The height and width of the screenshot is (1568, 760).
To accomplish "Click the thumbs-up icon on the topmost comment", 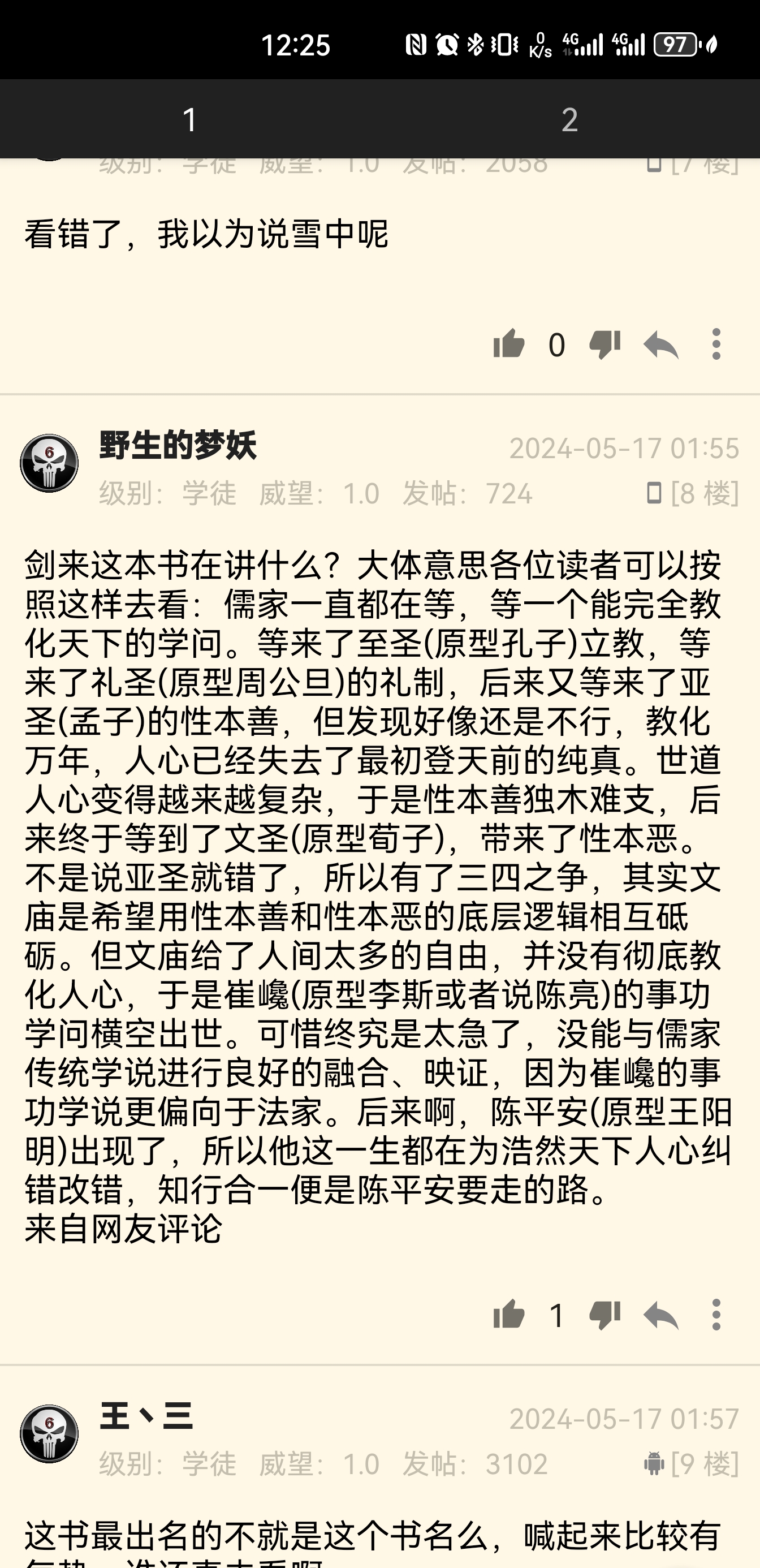I will pos(509,344).
